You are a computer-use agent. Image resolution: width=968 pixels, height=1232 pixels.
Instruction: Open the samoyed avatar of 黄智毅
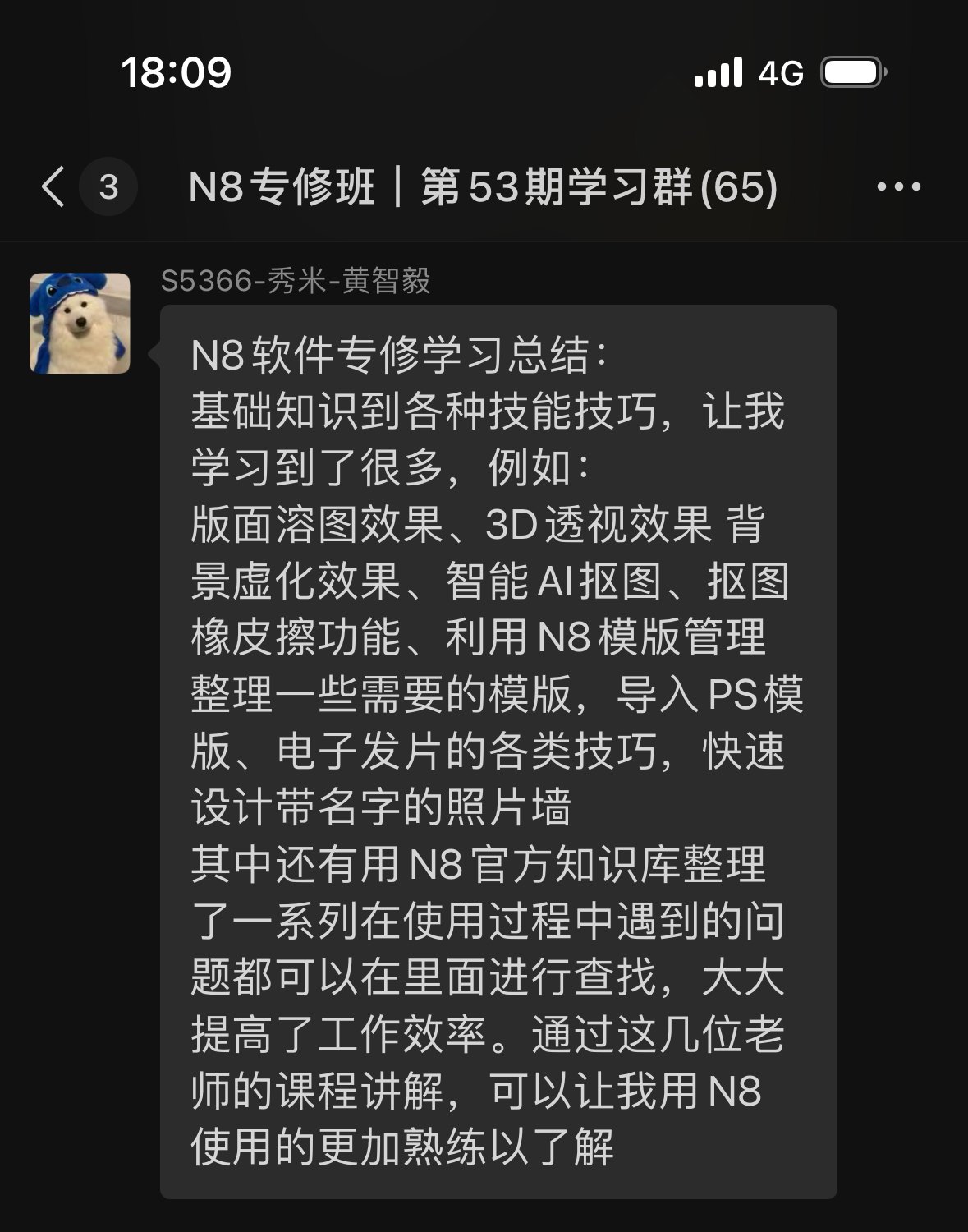pyautogui.click(x=80, y=324)
